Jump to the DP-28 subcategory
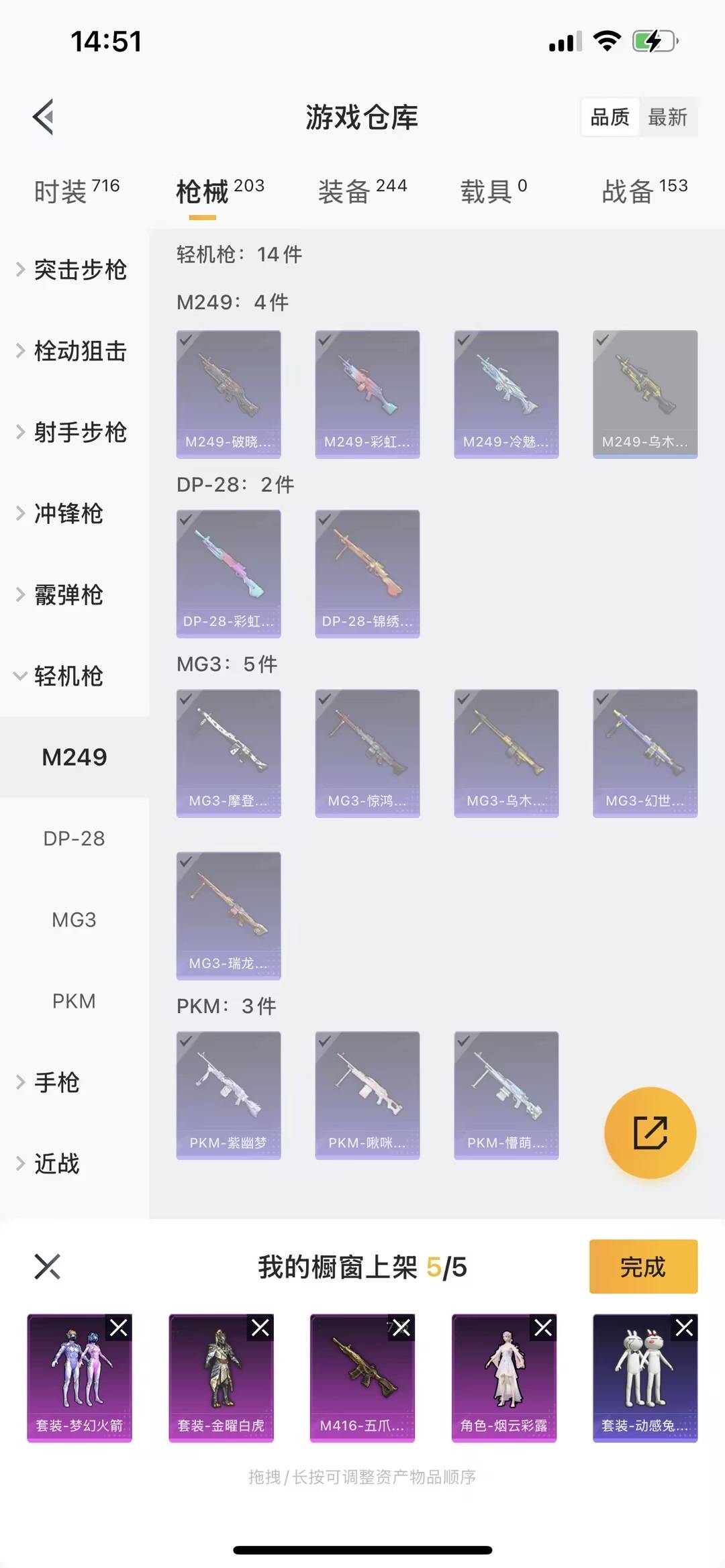725x1568 pixels. [x=74, y=839]
